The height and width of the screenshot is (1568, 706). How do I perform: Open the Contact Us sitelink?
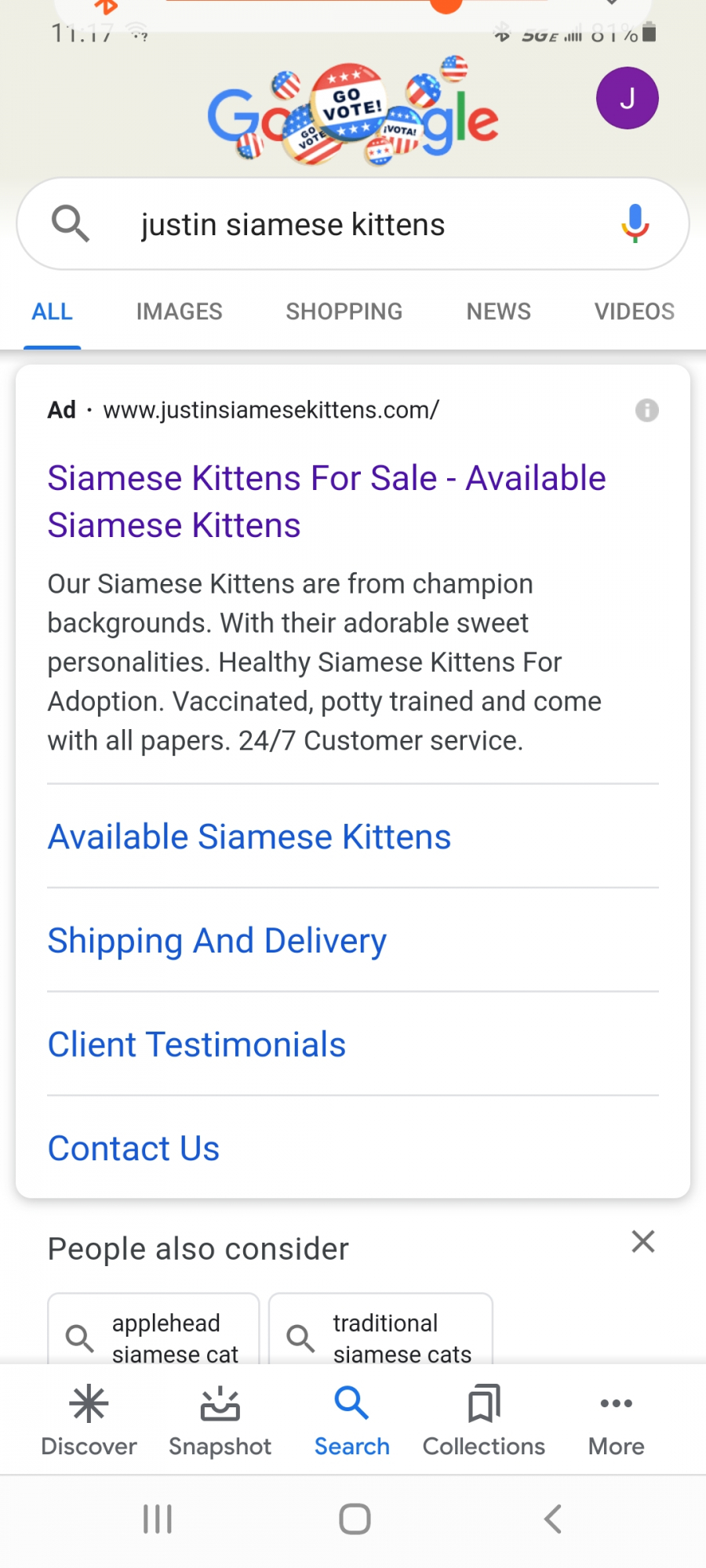tap(133, 1149)
